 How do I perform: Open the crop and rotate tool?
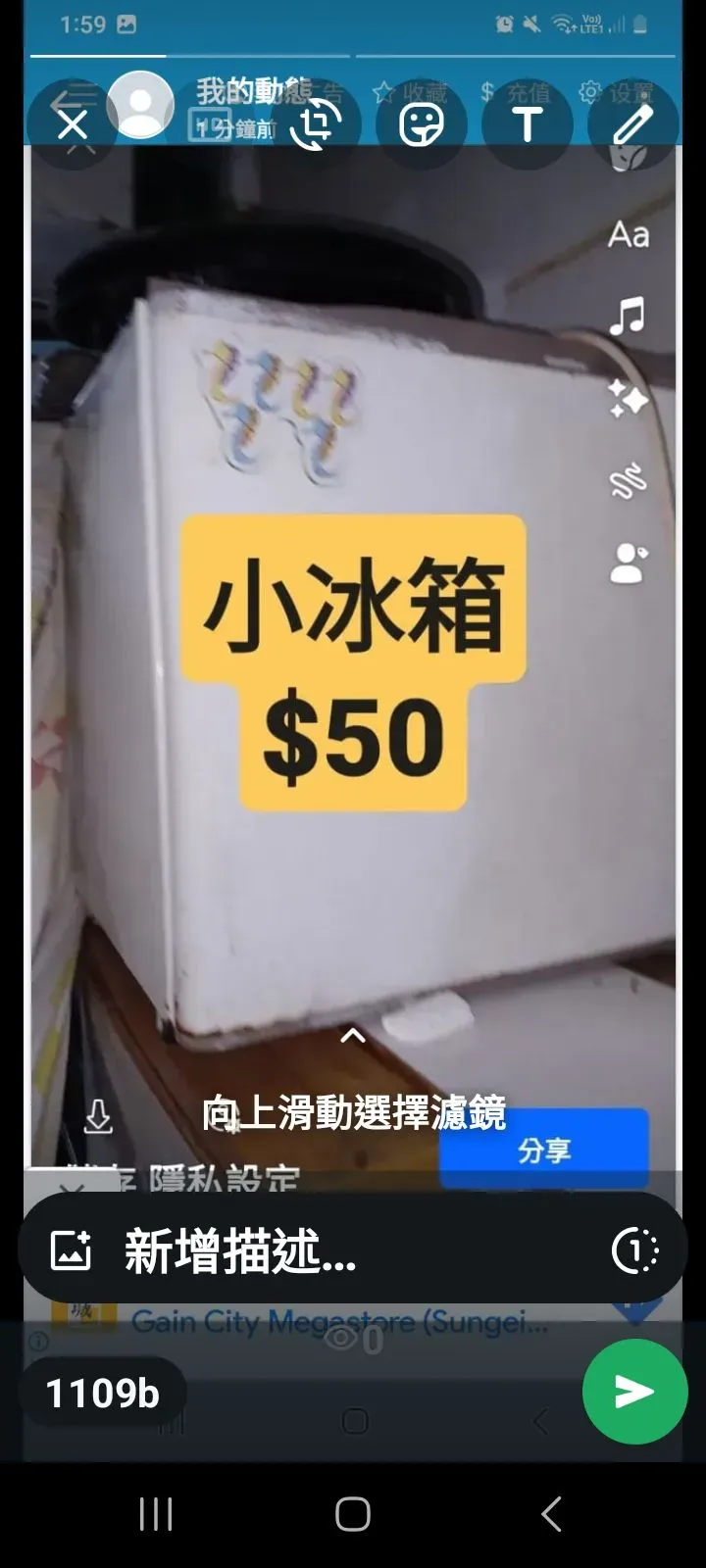[316, 124]
